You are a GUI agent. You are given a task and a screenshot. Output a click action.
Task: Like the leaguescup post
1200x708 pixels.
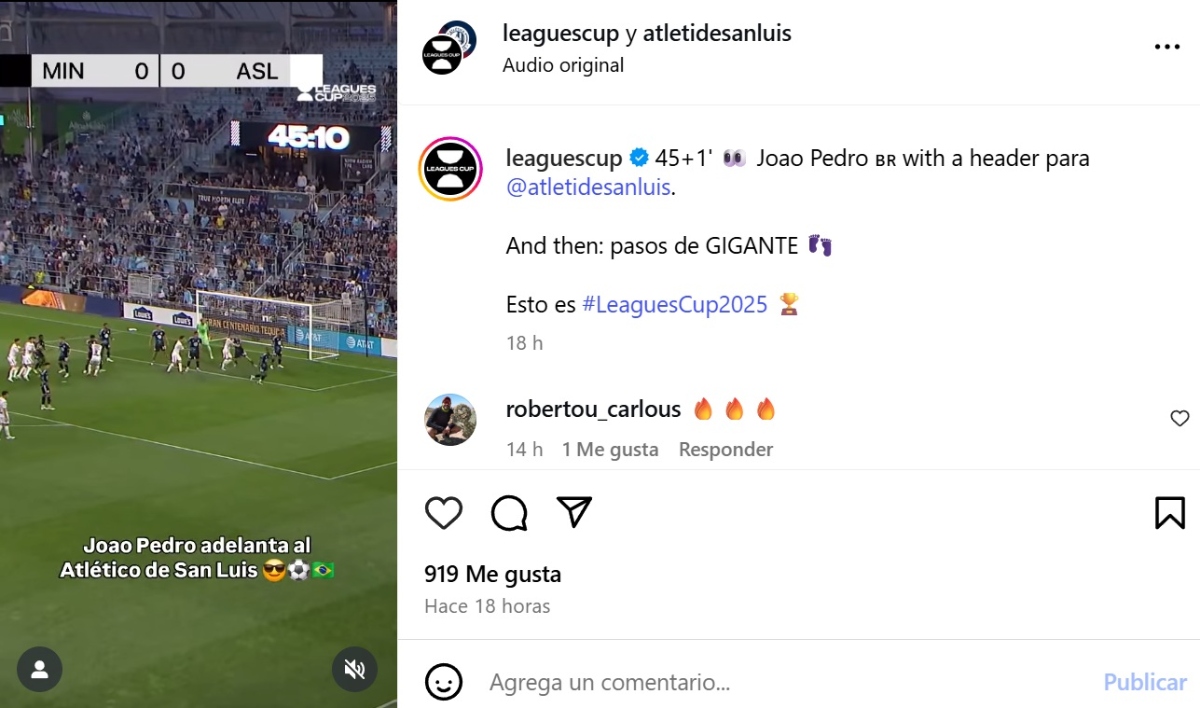click(443, 513)
